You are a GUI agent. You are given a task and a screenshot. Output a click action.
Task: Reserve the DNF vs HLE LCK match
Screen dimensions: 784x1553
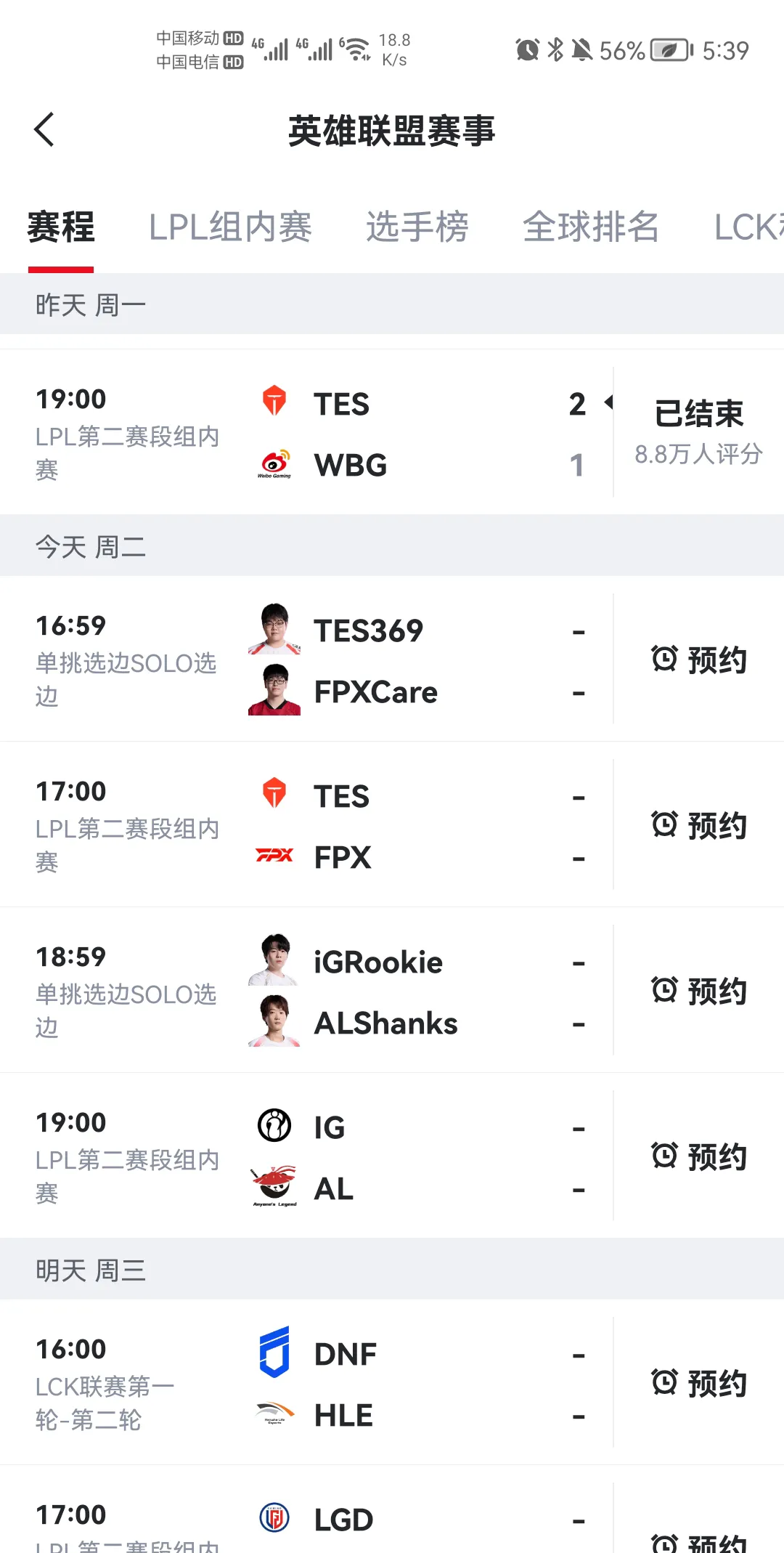tap(699, 1383)
